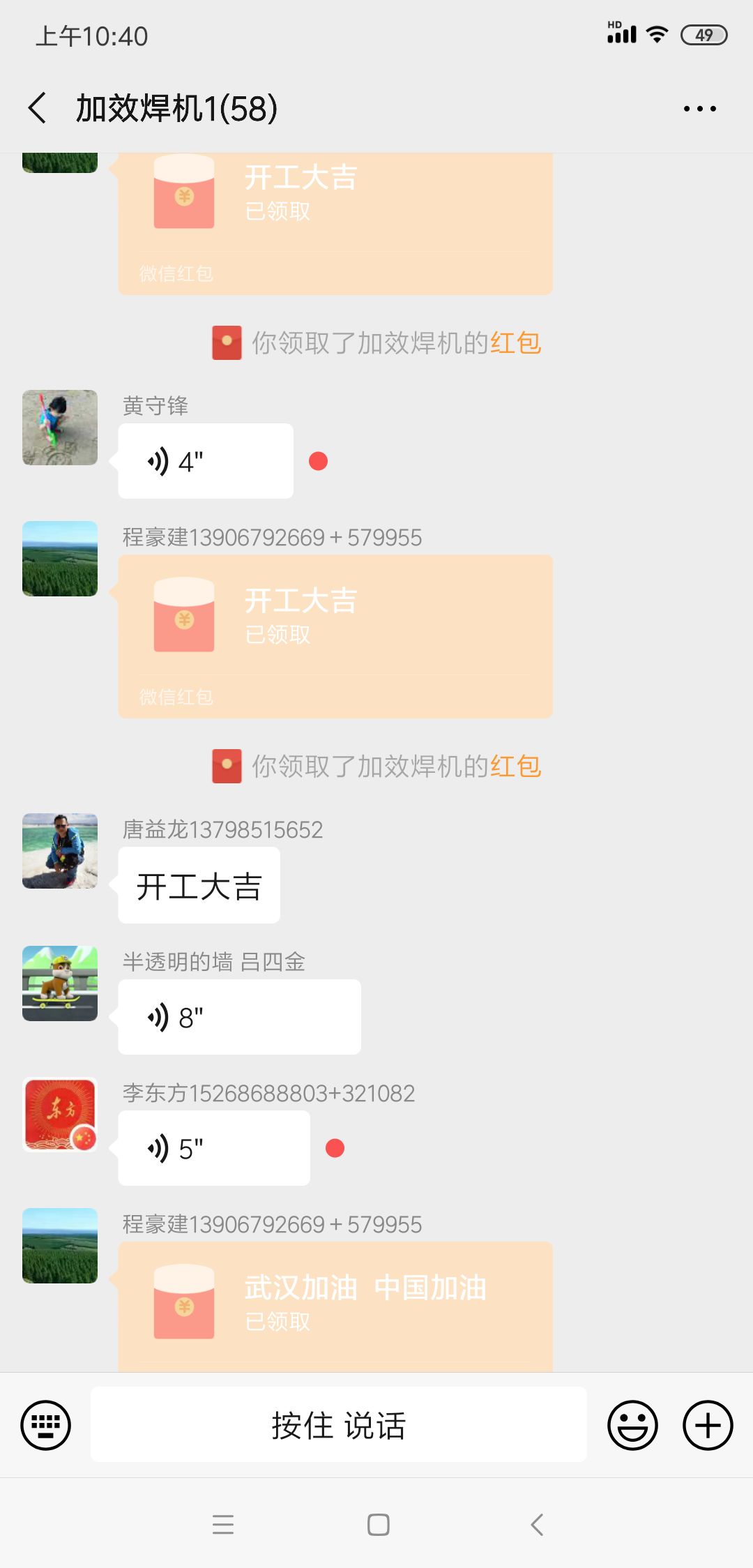Tap the 按住 说话 voice button
This screenshot has height=1568, width=753.
[x=338, y=1425]
